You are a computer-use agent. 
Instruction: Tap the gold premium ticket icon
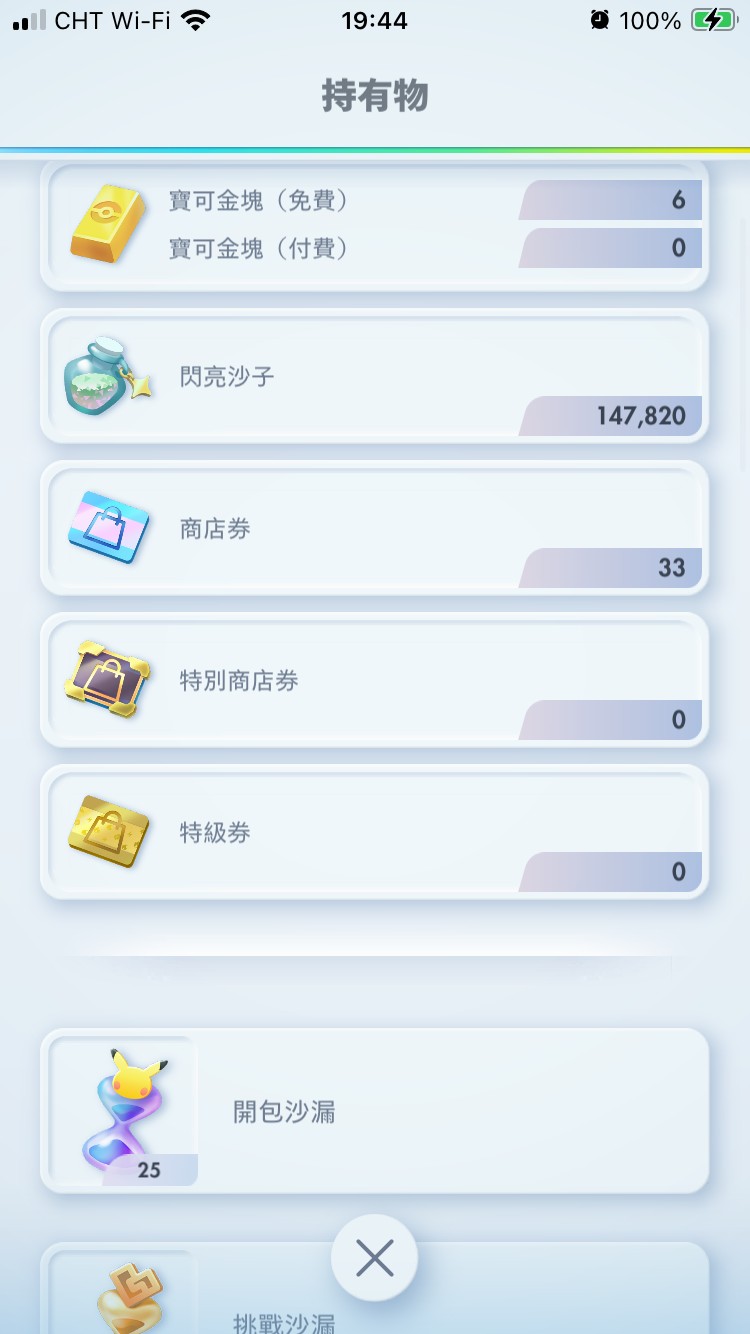coord(107,832)
